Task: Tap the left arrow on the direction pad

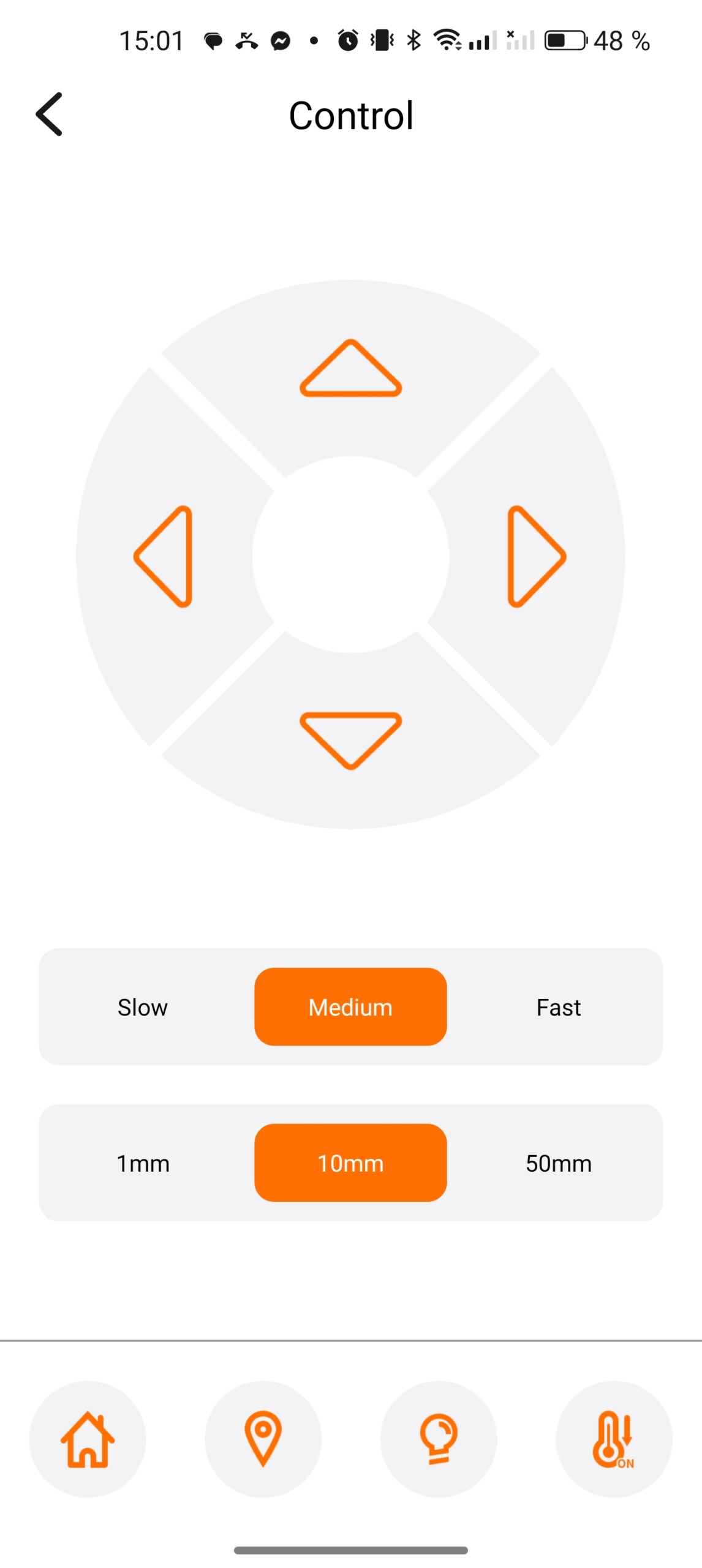Action: click(163, 556)
